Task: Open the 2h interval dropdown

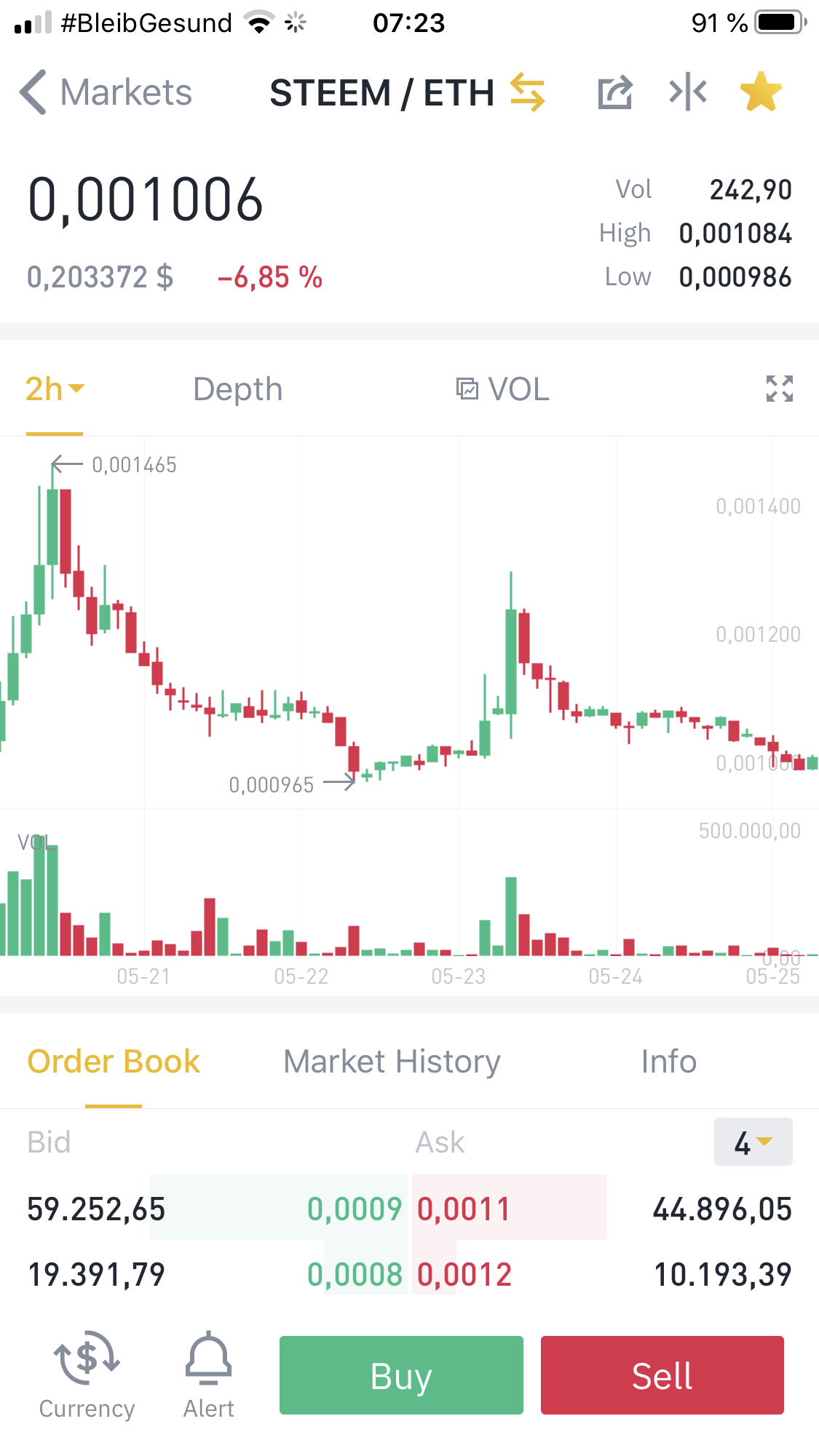Action: tap(55, 389)
